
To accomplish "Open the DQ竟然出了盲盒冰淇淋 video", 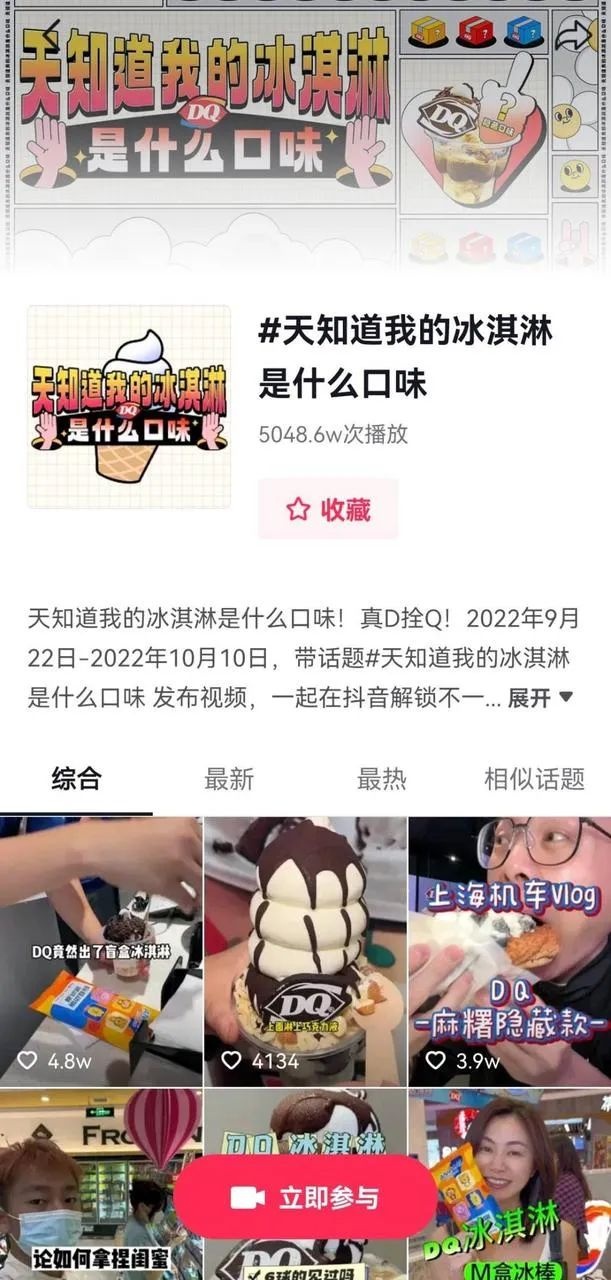I will point(100,950).
